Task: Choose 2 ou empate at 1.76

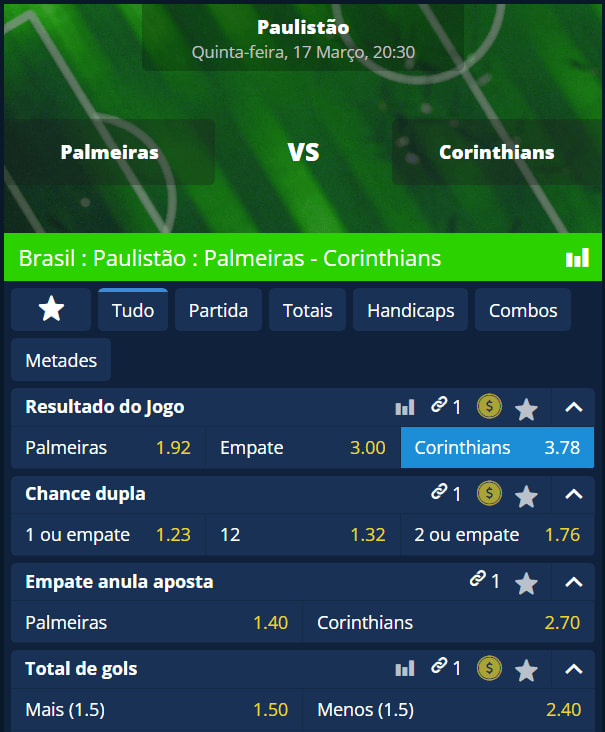Action: (497, 534)
